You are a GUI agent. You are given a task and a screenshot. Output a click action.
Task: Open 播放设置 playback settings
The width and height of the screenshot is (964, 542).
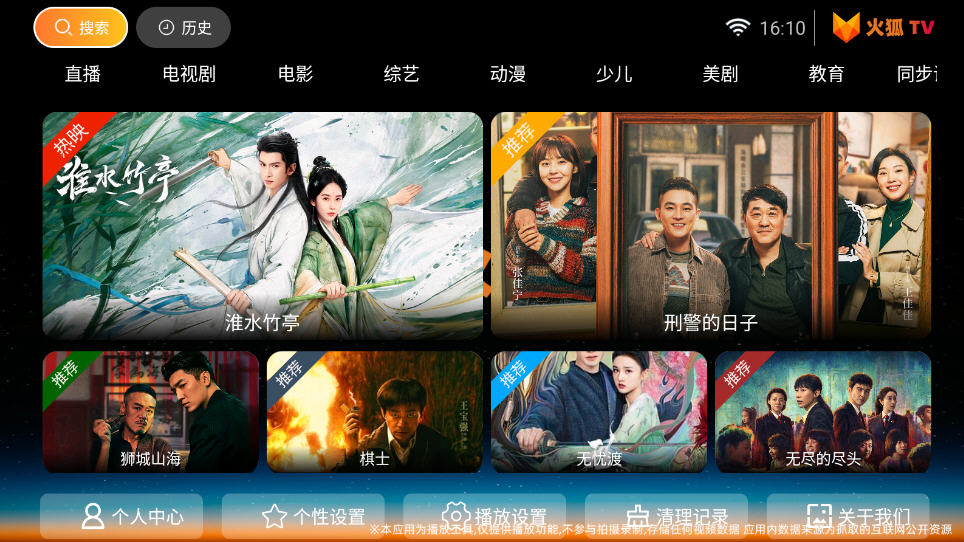pyautogui.click(x=485, y=516)
